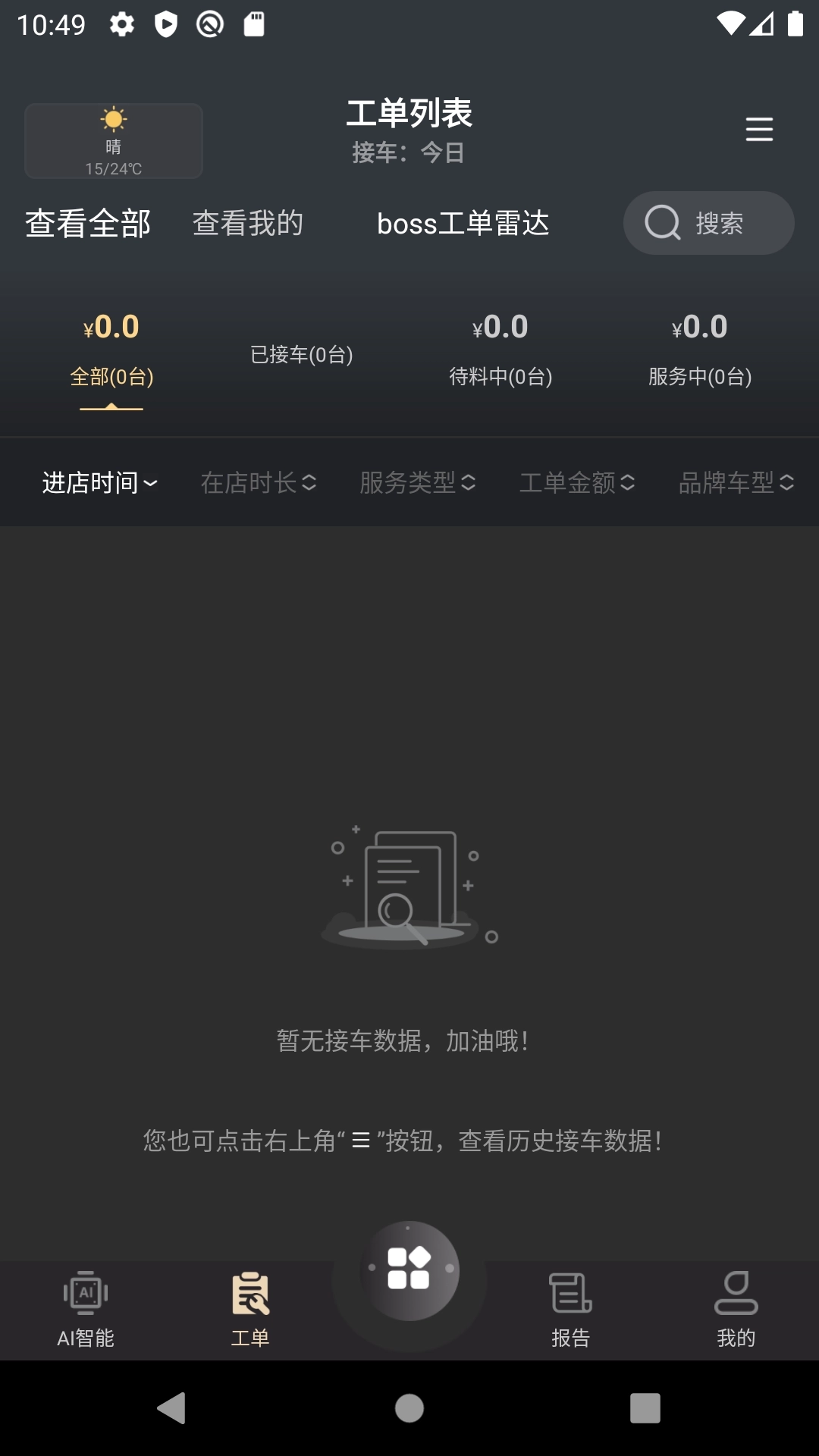The image size is (819, 1456).
Task: Expand the 品牌车型 filter options
Action: coord(736,482)
